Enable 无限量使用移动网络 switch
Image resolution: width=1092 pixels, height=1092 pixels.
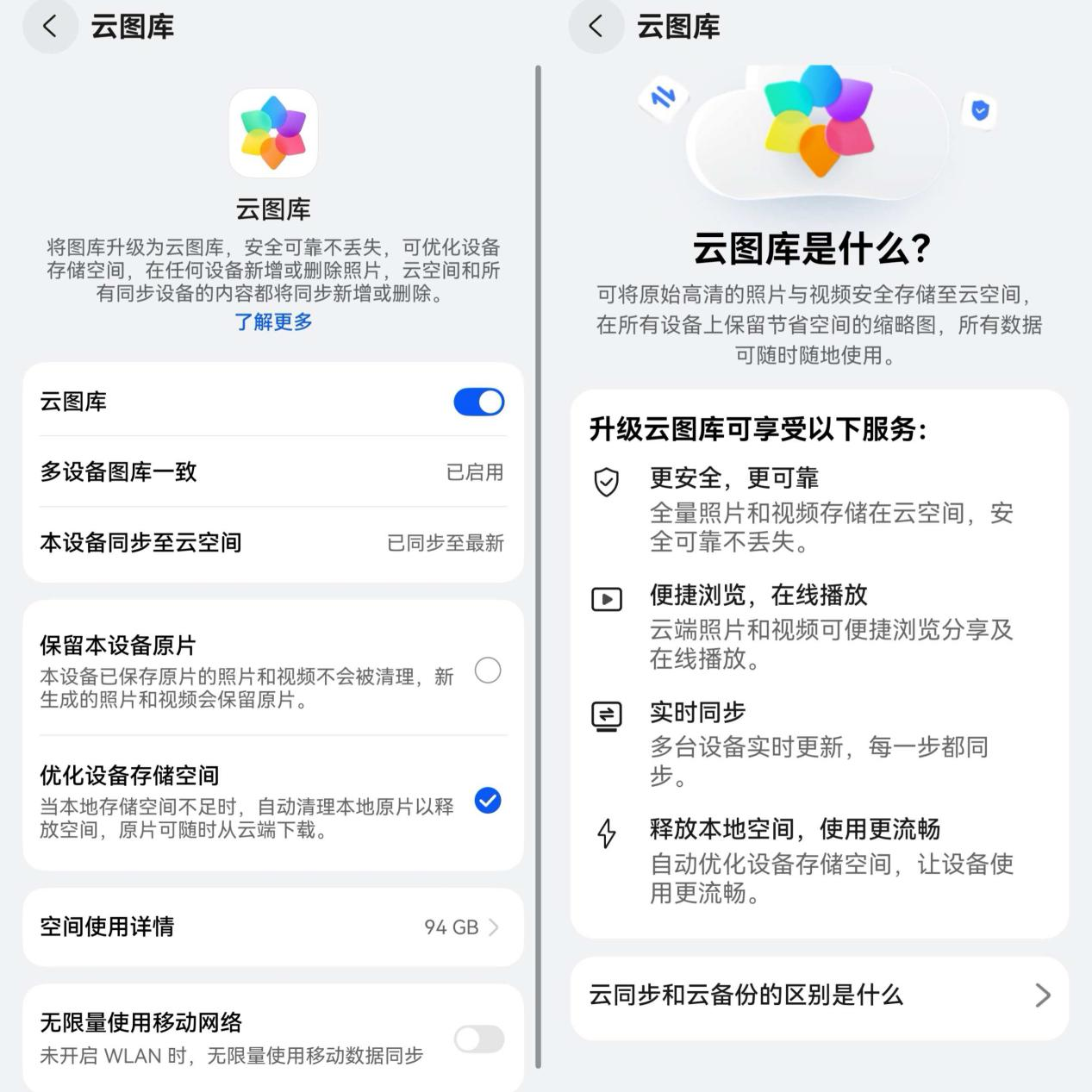(x=478, y=1039)
